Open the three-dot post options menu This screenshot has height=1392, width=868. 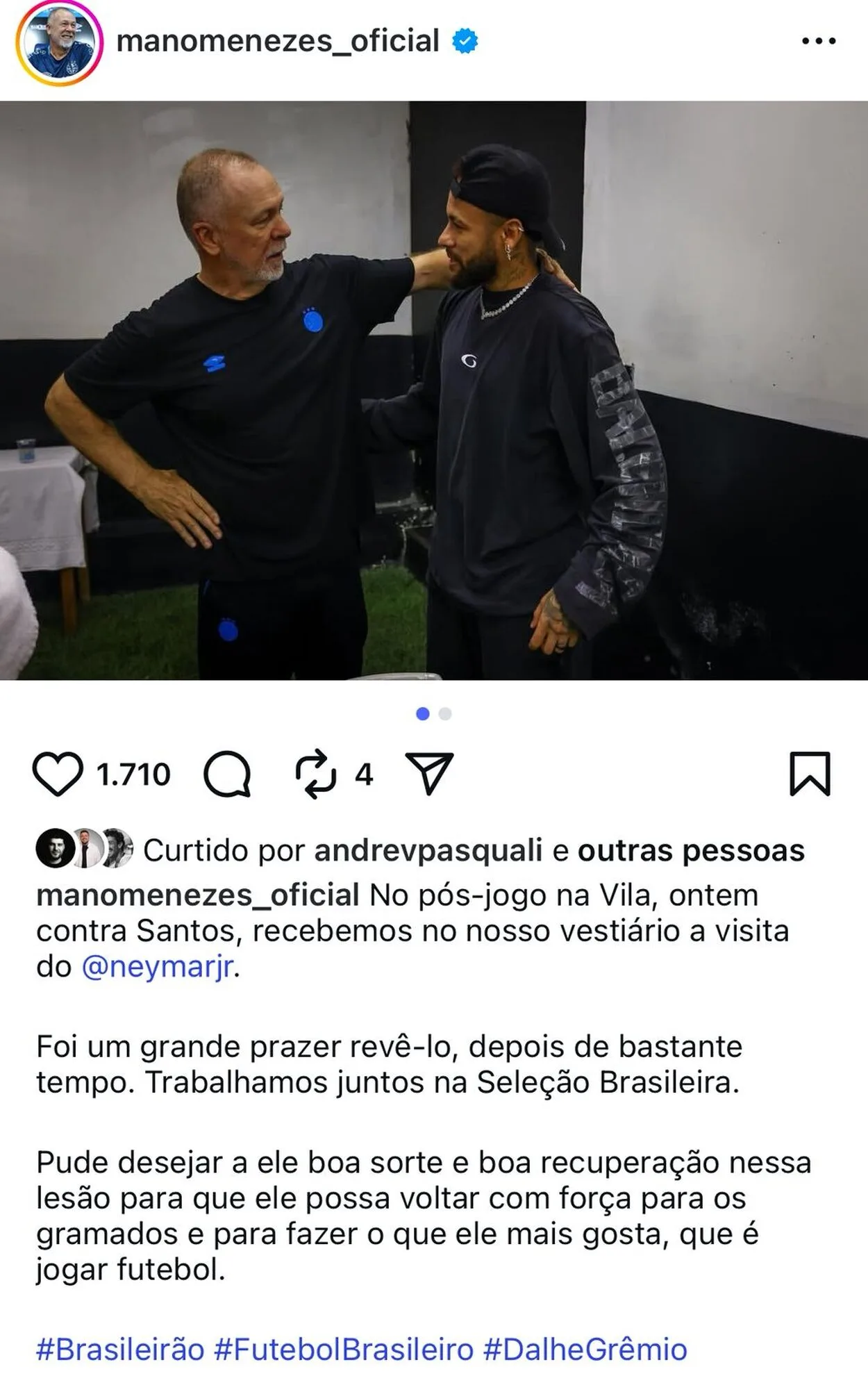[818, 42]
